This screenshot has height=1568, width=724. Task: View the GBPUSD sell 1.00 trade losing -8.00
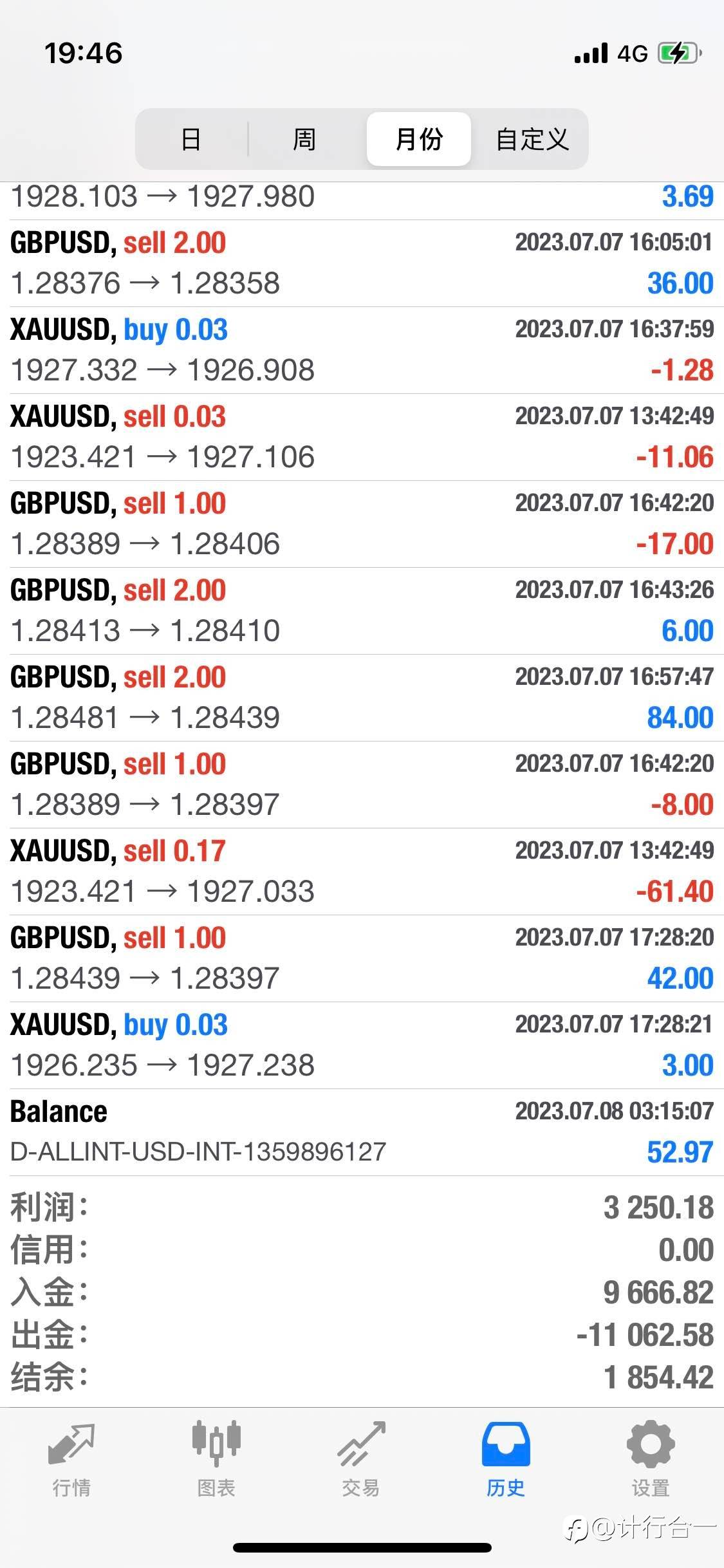click(x=362, y=785)
